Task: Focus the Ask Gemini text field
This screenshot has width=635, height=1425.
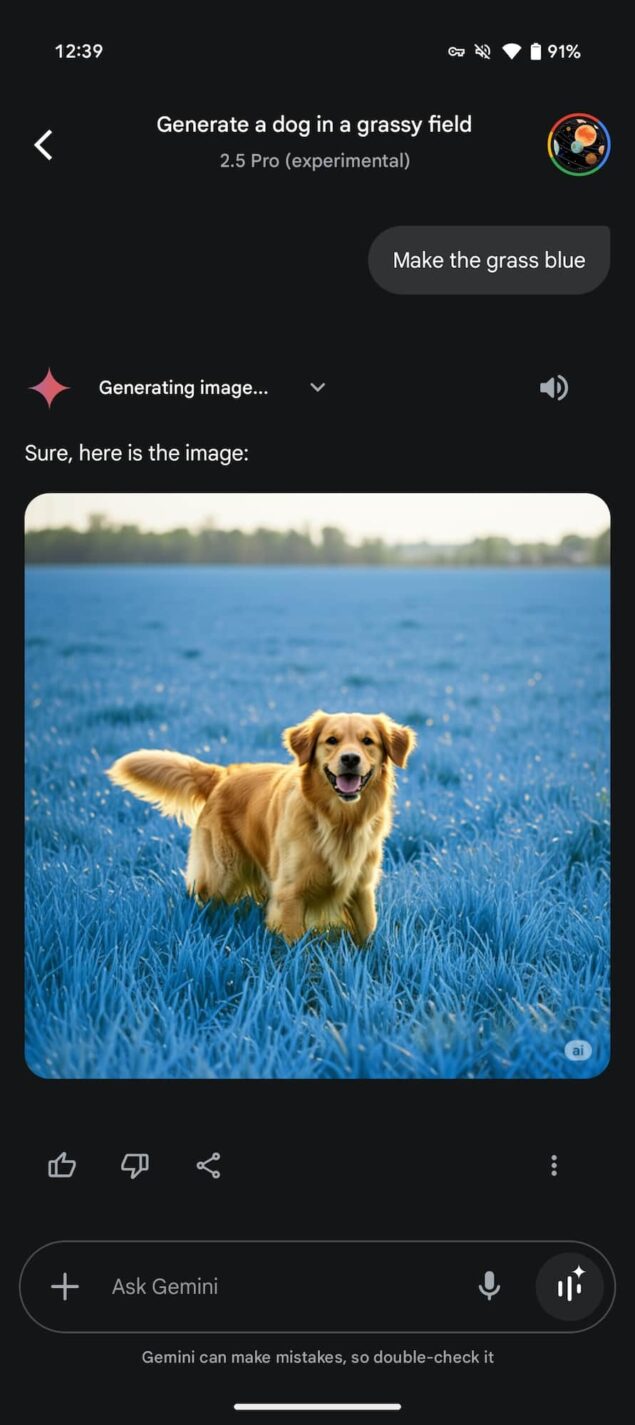Action: (x=270, y=1286)
